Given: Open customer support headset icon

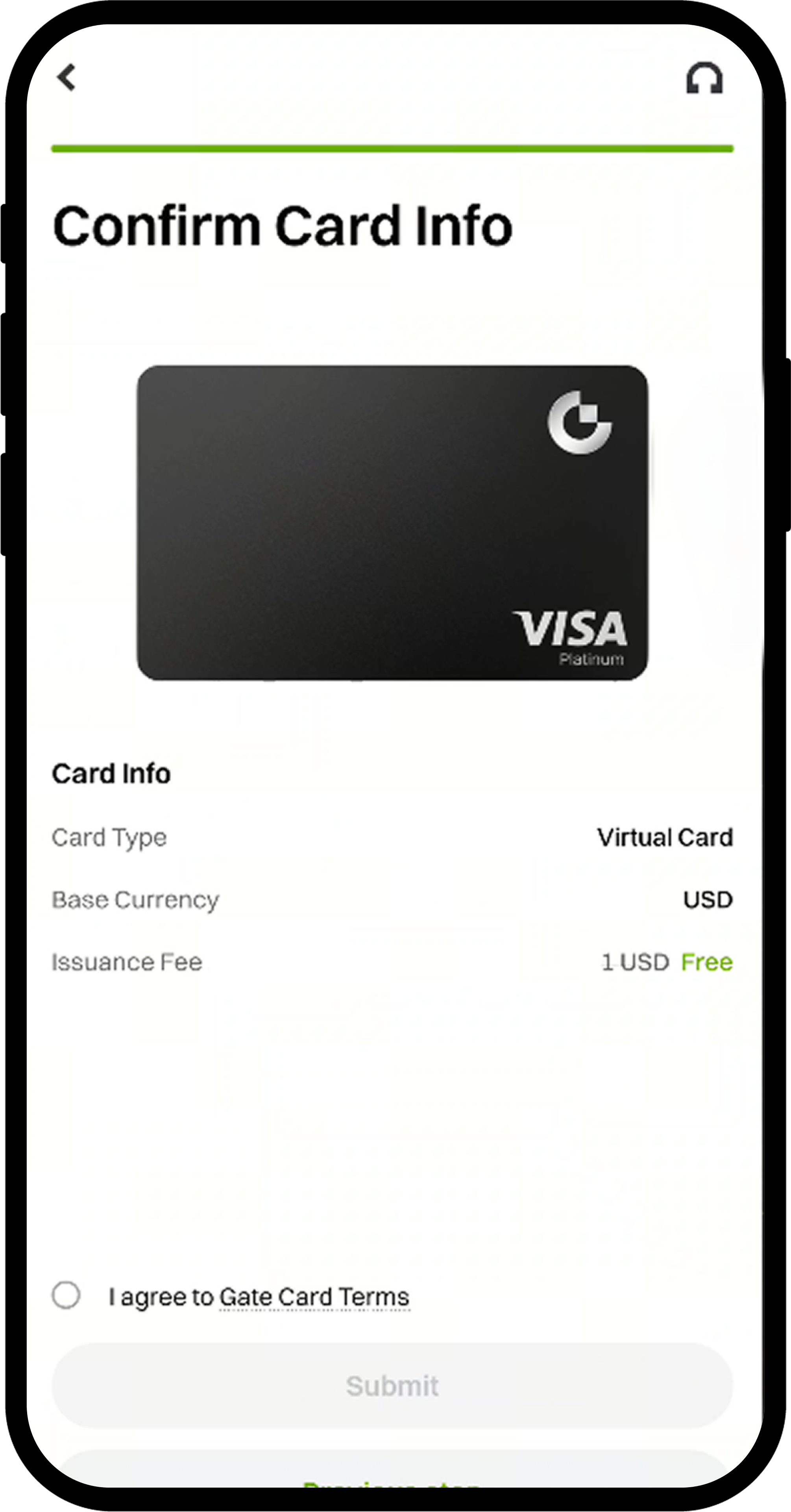Looking at the screenshot, I should click(x=704, y=79).
